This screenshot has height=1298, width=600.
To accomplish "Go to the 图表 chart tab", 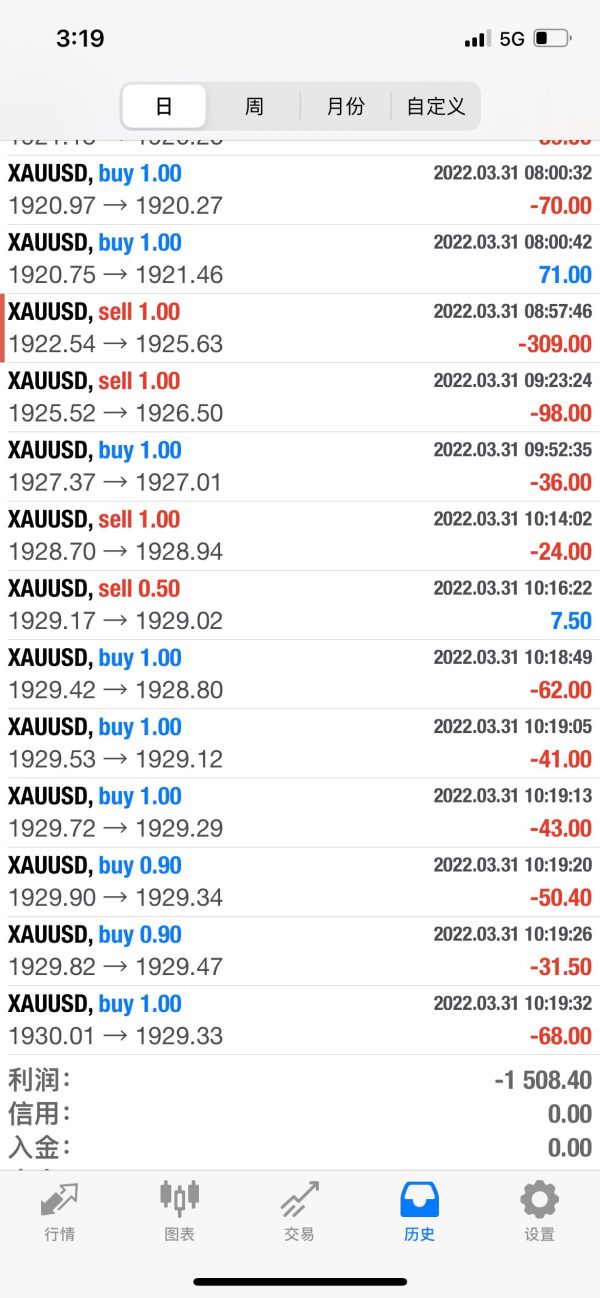I will tap(180, 1211).
